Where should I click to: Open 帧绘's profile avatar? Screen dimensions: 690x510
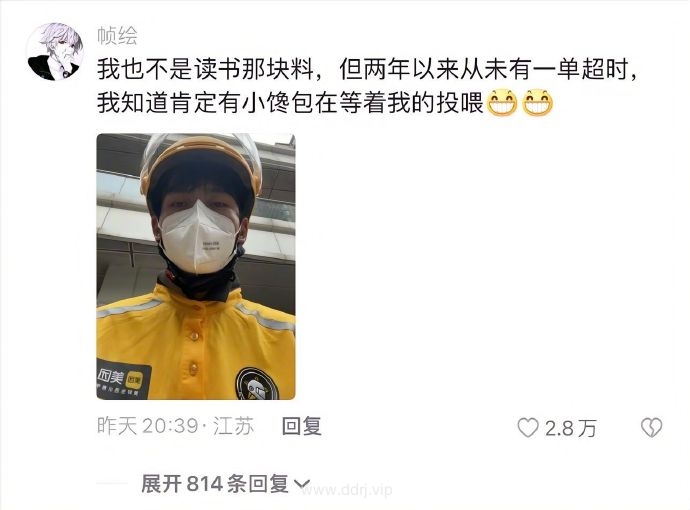pyautogui.click(x=54, y=52)
